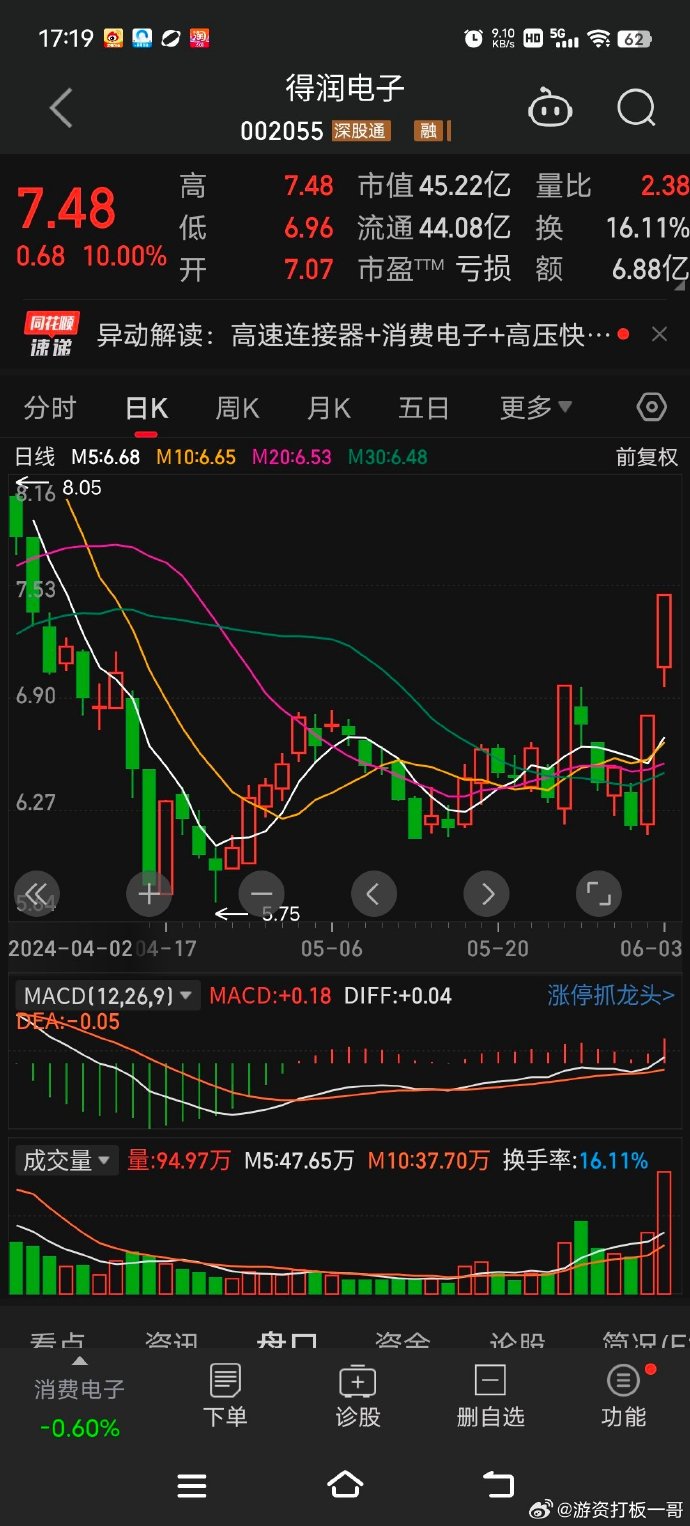Move chart to next candle
This screenshot has height=1526, width=690.
pos(487,893)
